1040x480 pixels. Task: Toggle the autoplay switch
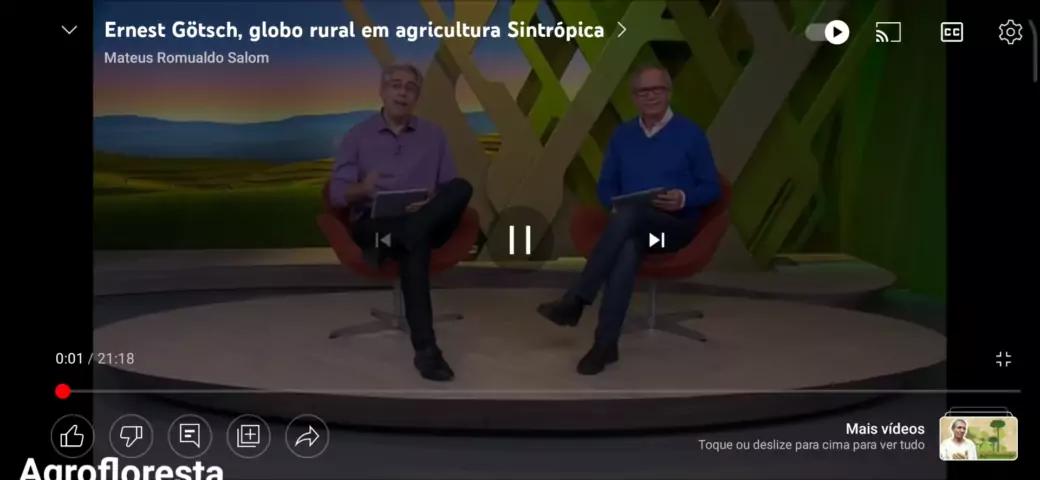coord(827,32)
